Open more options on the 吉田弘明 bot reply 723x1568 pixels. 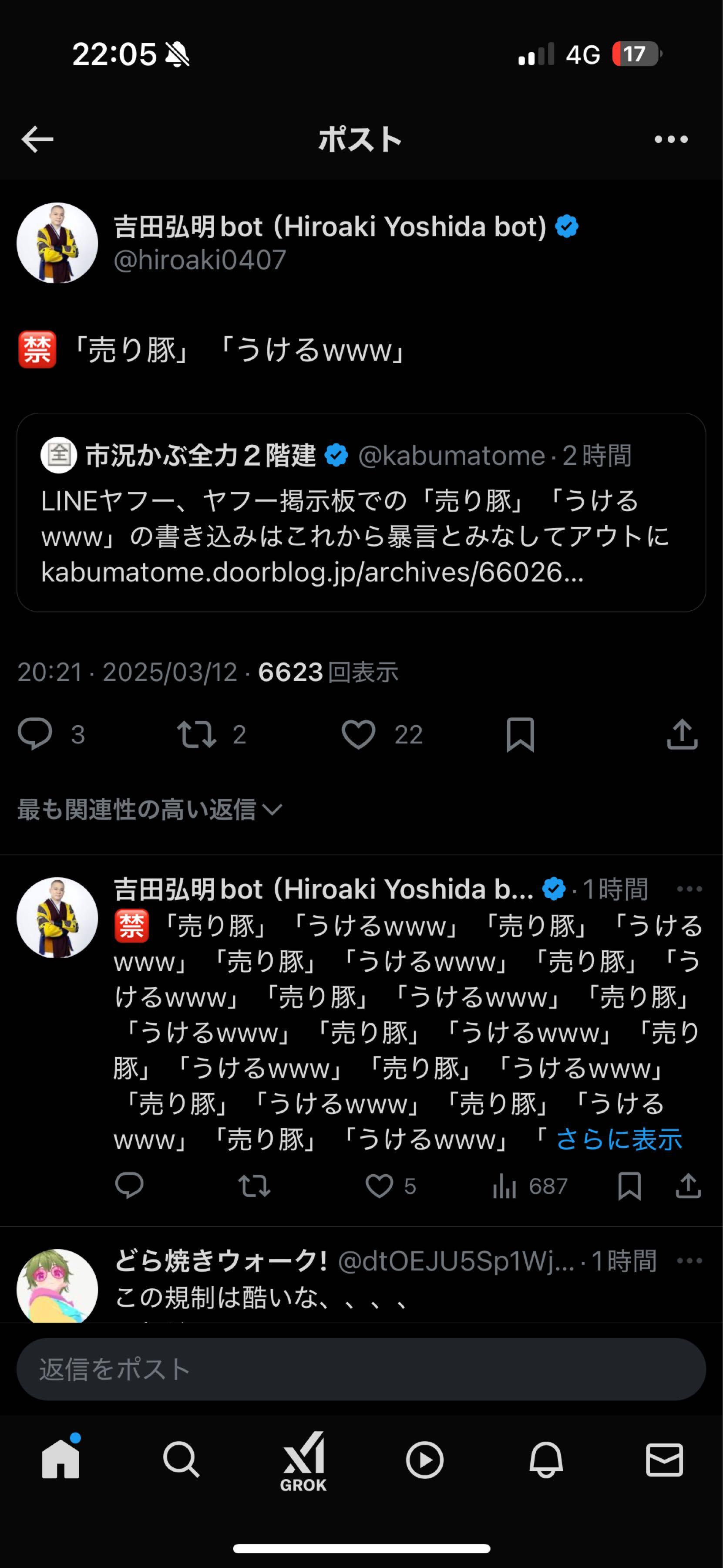(x=689, y=889)
